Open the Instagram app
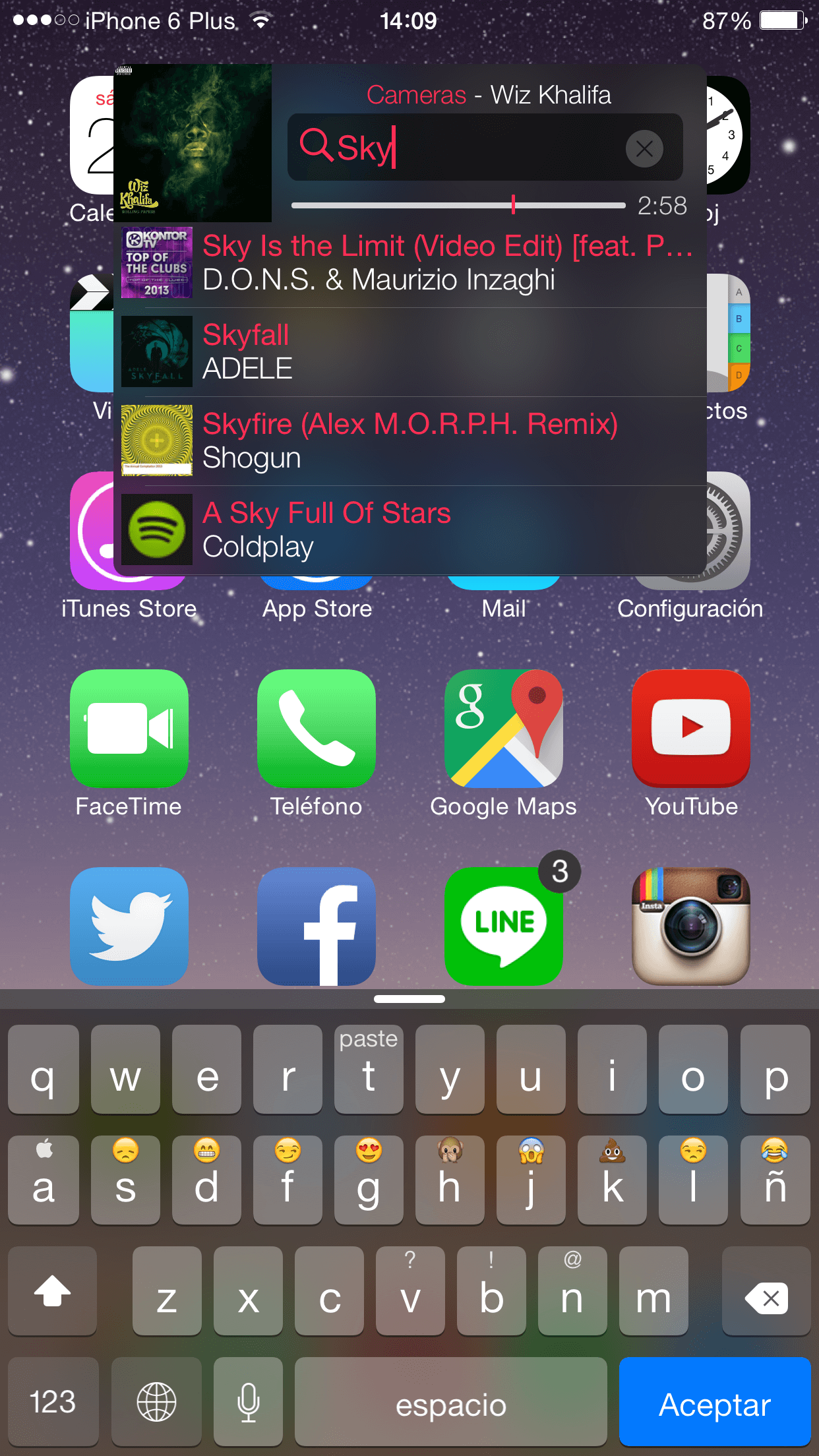The width and height of the screenshot is (819, 1456). coord(691,926)
